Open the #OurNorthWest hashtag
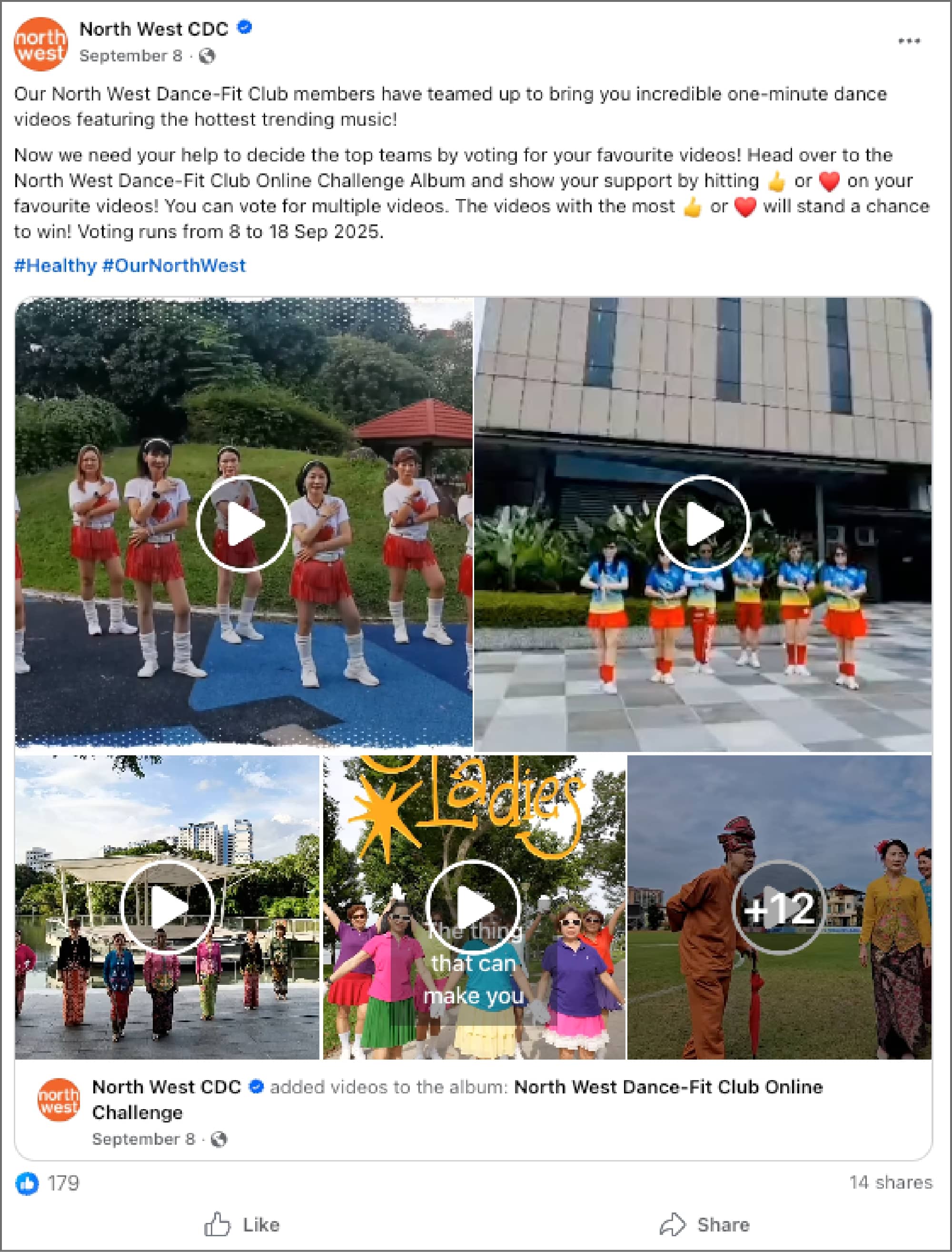This screenshot has height=1252, width=952. pyautogui.click(x=174, y=265)
